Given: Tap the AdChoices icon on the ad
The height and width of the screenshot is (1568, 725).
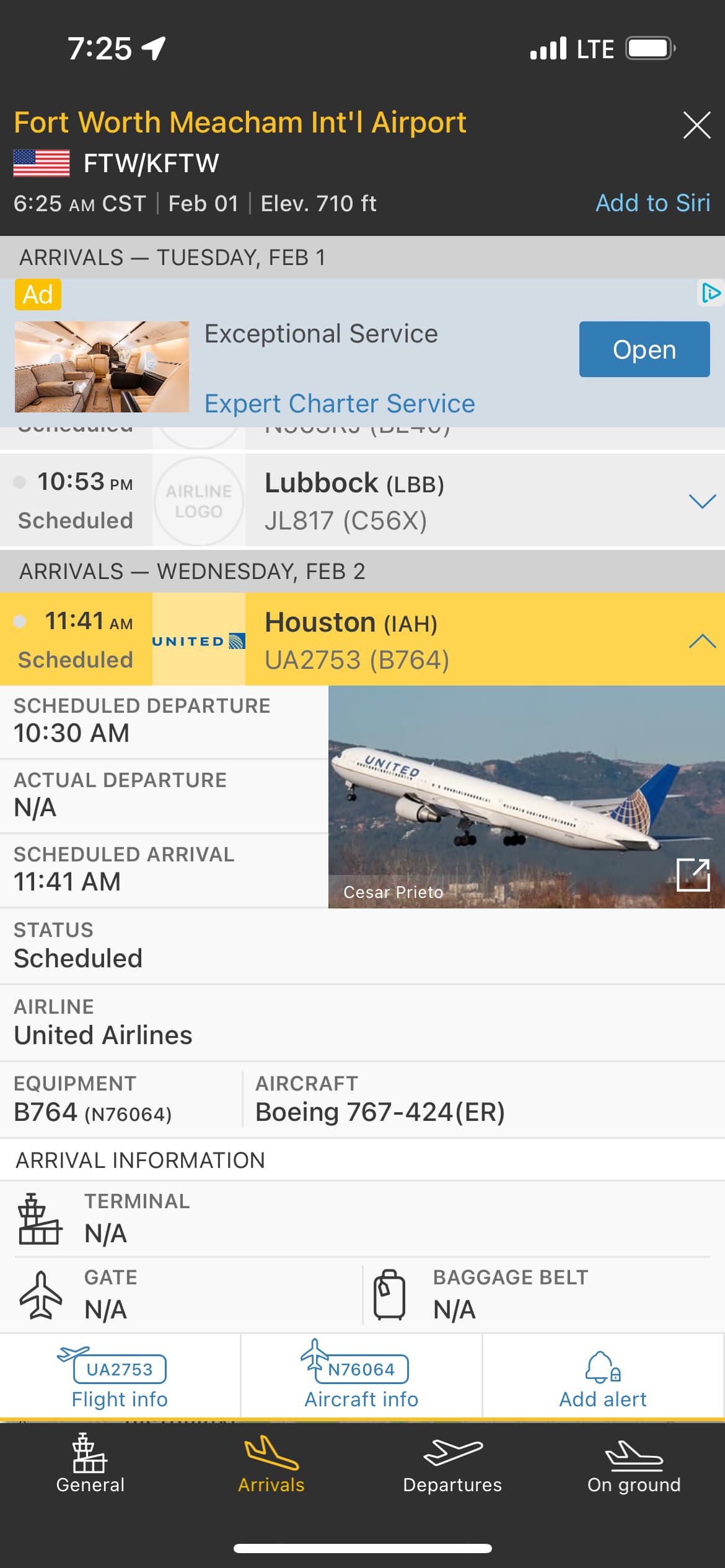Looking at the screenshot, I should 711,292.
